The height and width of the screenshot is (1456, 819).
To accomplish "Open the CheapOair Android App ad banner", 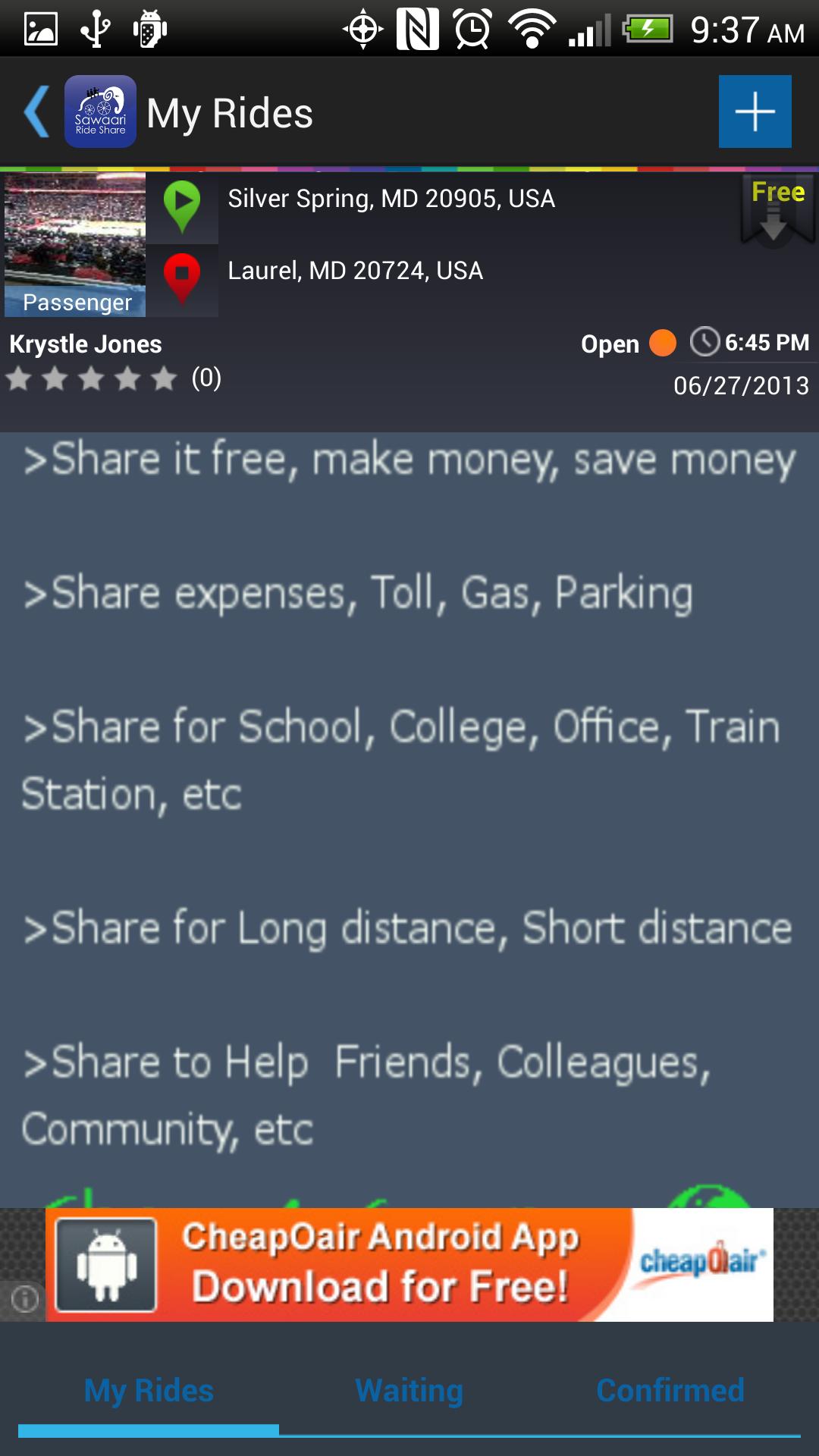I will [409, 1264].
